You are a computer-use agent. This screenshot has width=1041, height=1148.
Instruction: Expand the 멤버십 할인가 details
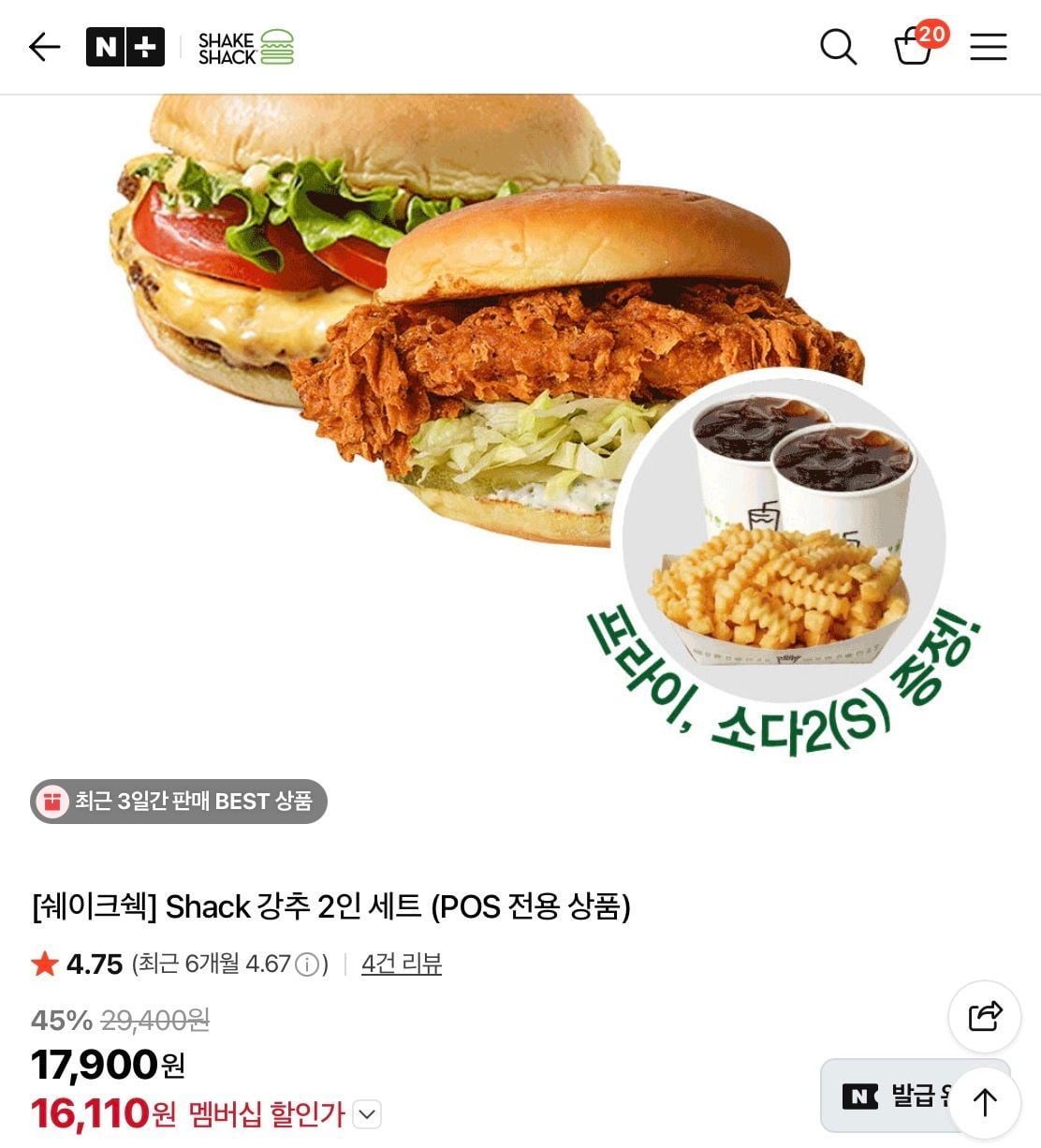368,1114
